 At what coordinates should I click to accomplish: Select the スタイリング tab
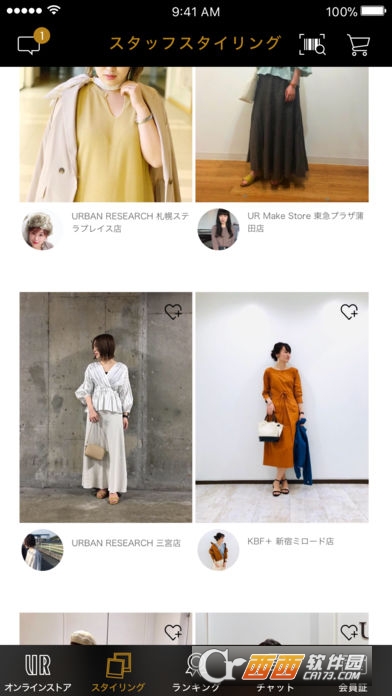tap(118, 672)
